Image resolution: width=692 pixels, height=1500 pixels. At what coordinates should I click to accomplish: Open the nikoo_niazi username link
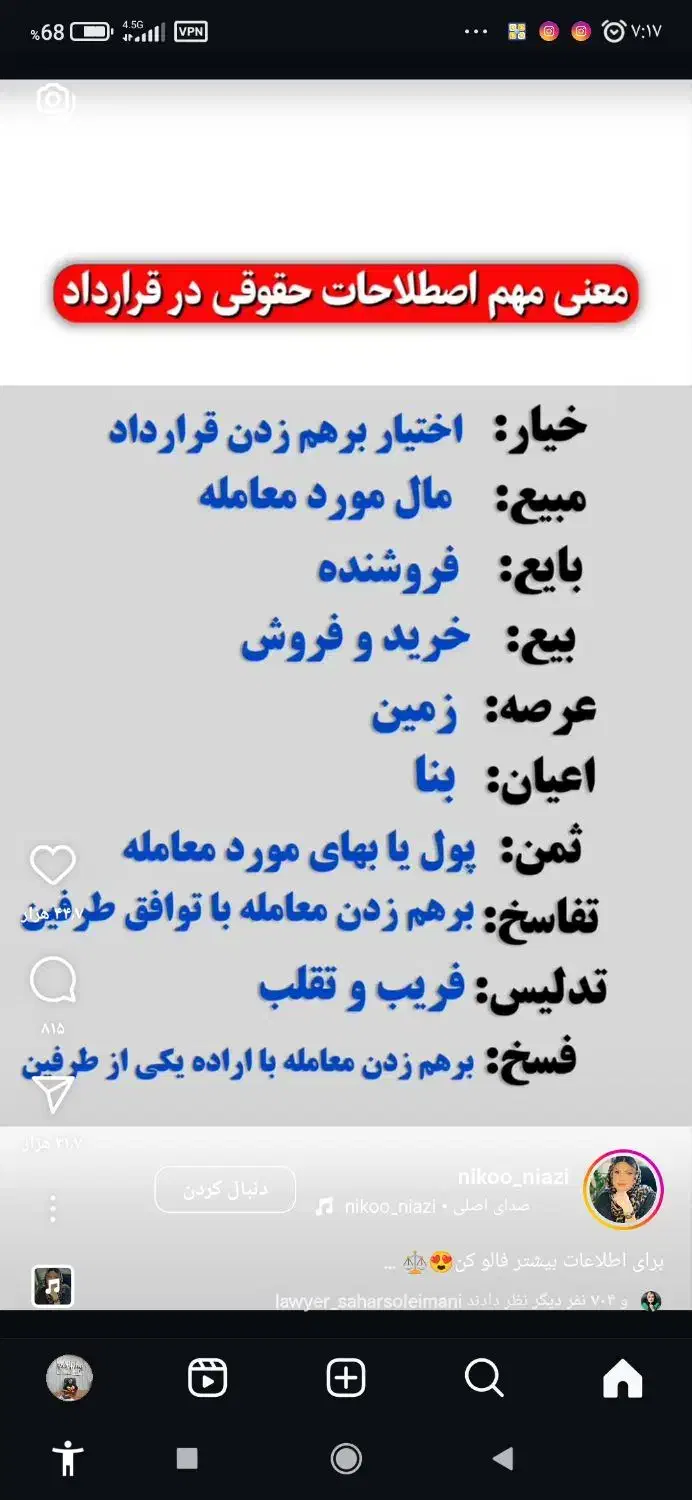513,1177
